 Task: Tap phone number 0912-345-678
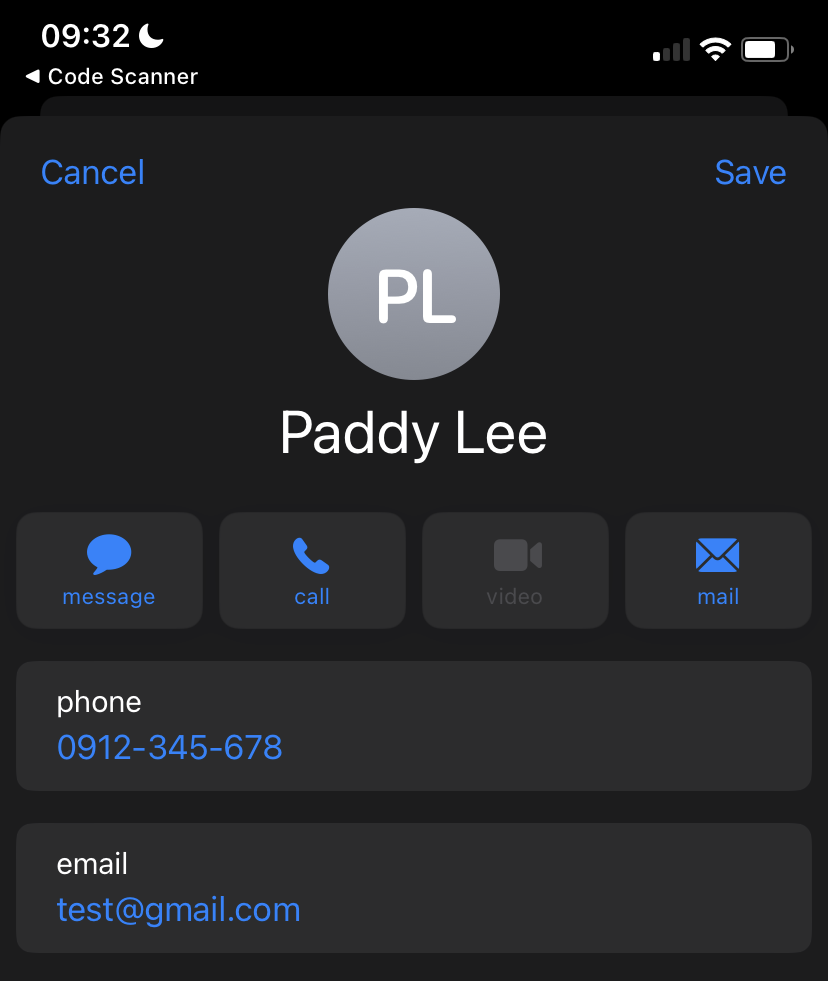point(170,747)
